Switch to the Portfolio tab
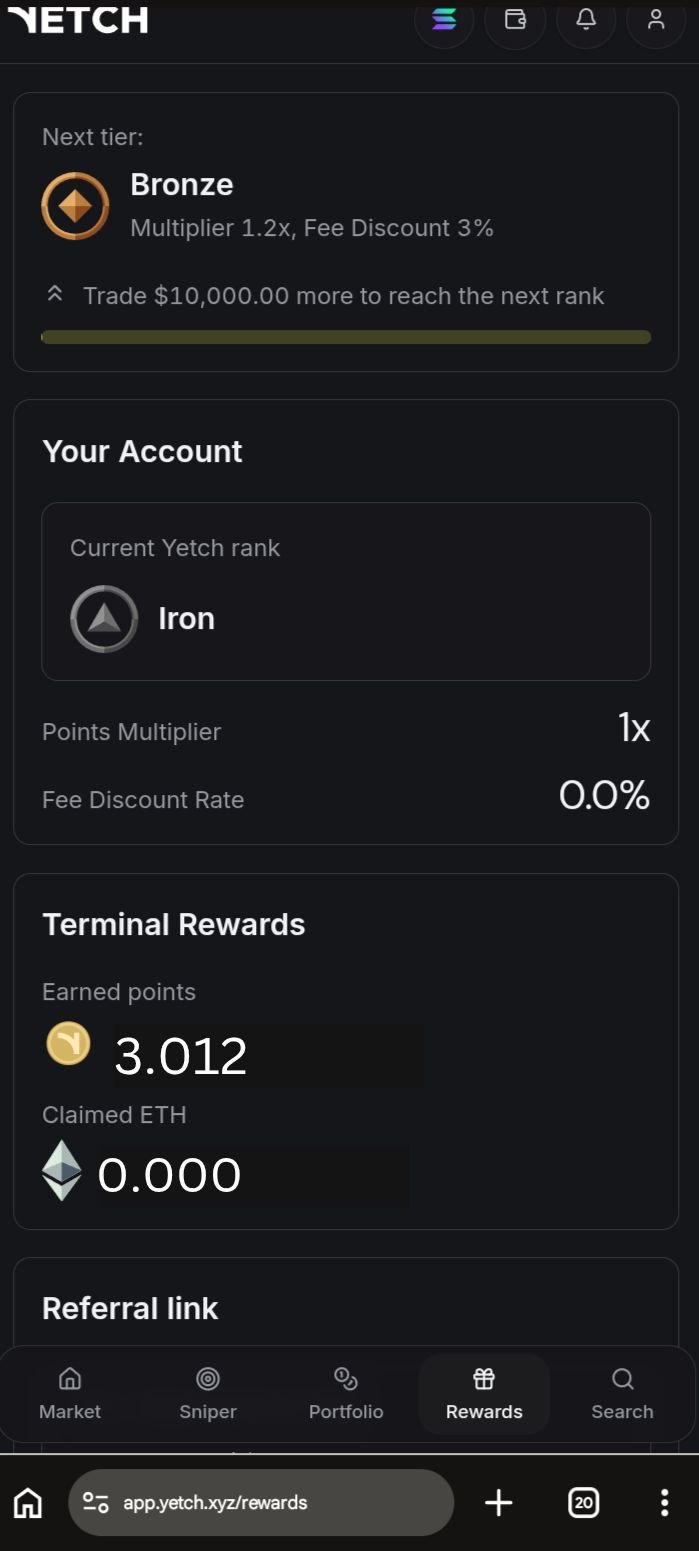The image size is (699, 1551). coord(346,1394)
